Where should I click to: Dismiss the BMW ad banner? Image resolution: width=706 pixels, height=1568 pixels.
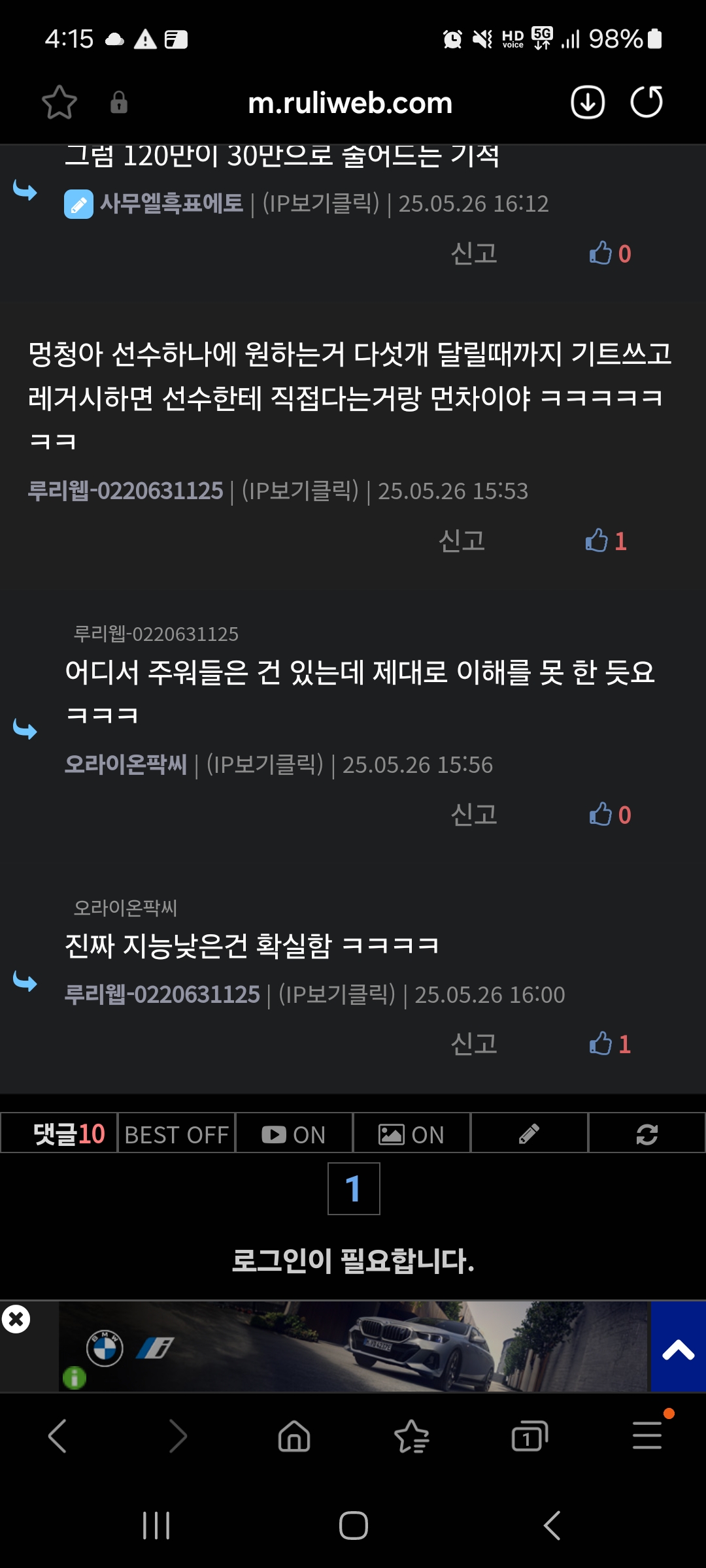(x=16, y=1319)
